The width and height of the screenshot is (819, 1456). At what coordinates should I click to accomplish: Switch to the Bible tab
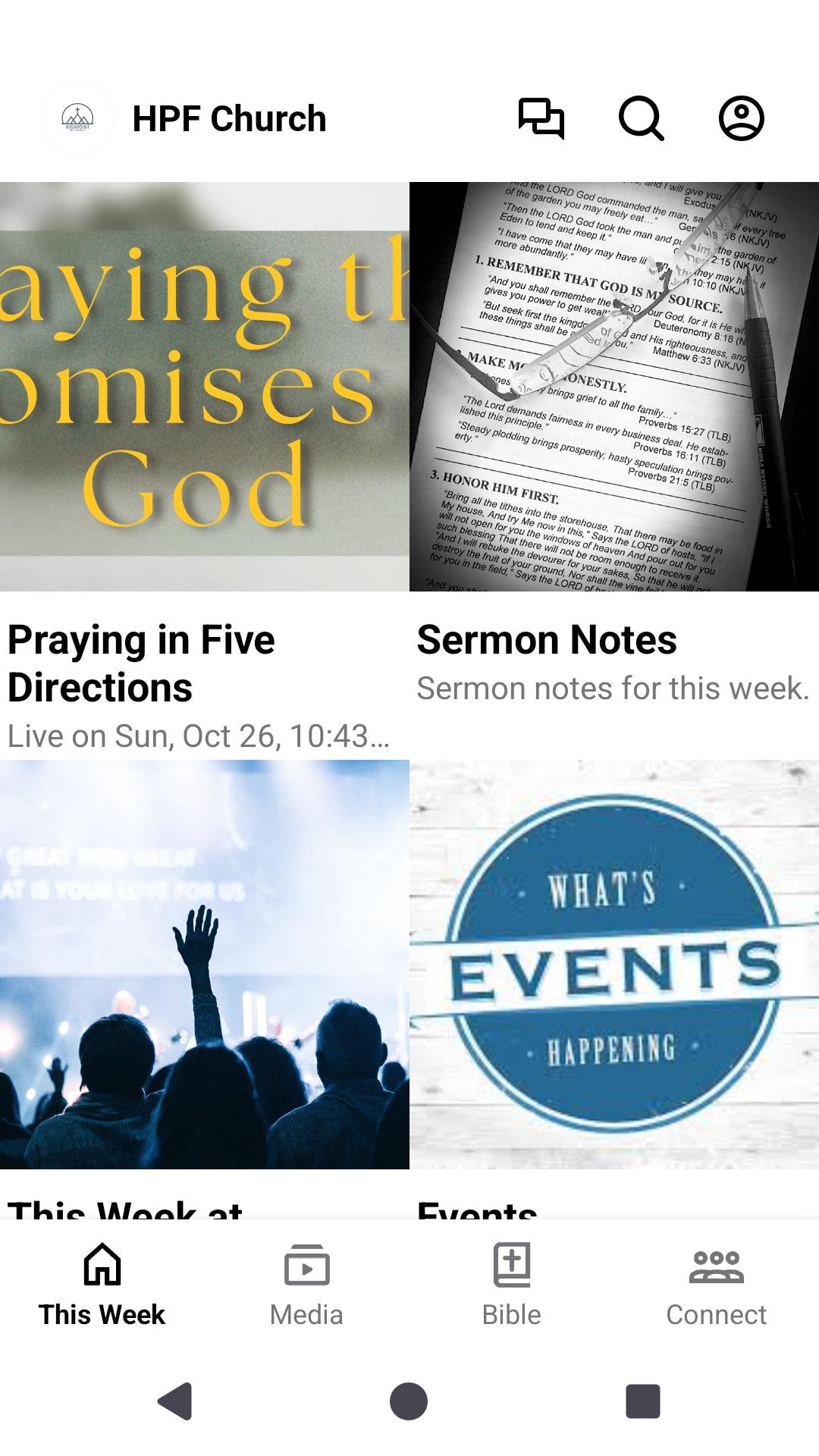[x=511, y=1285]
